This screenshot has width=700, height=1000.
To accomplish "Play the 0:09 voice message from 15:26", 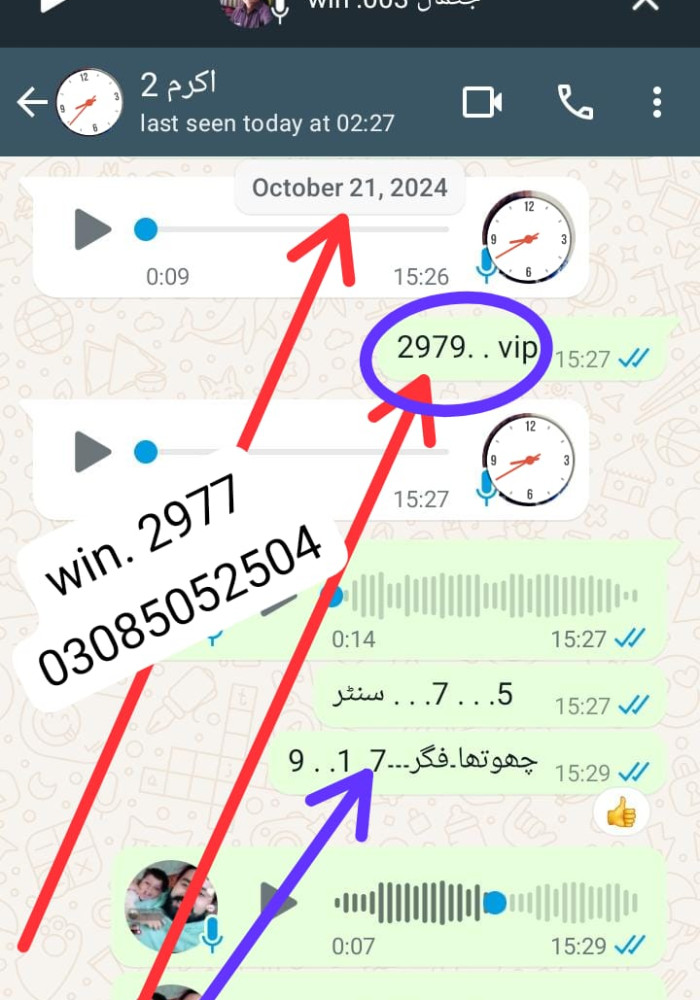I will click(93, 230).
